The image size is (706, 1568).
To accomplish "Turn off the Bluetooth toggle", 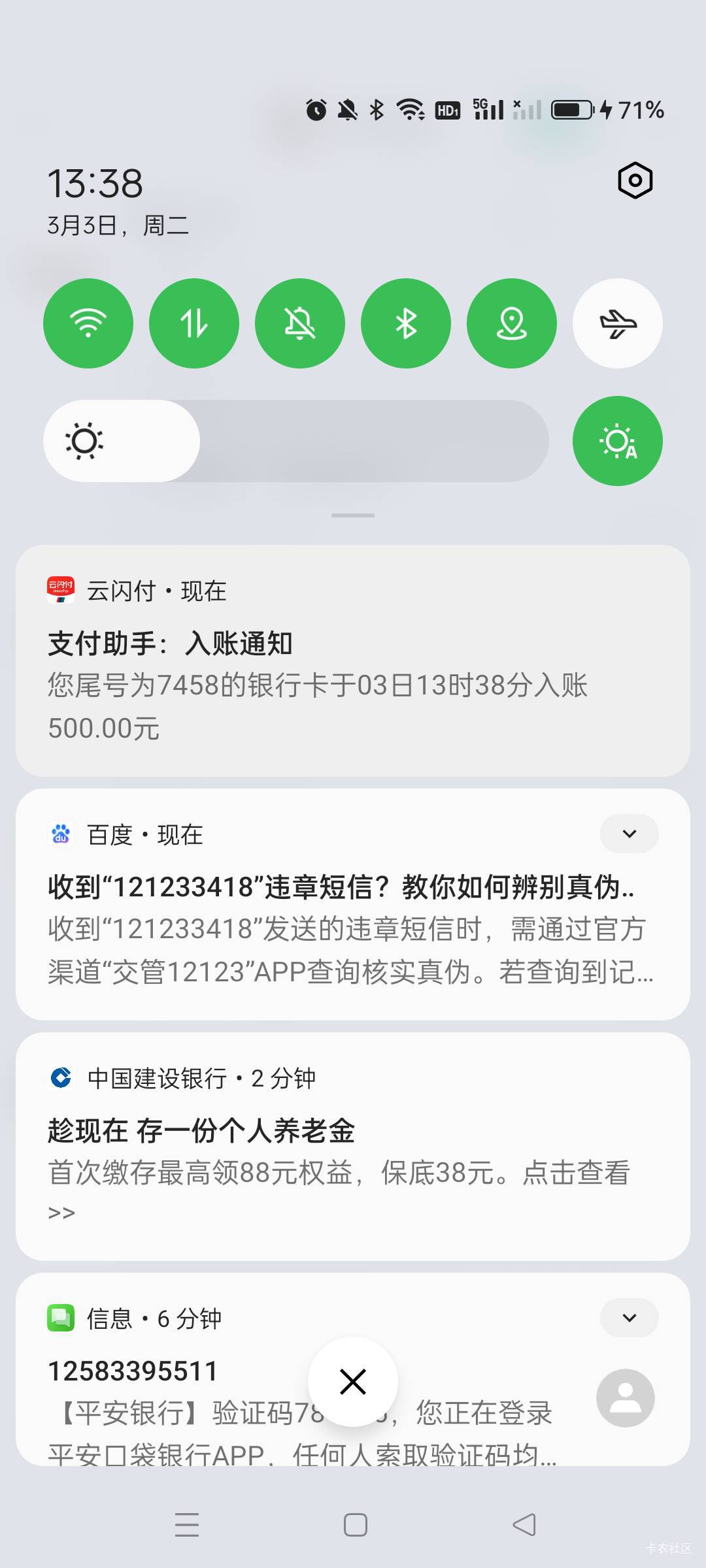I will click(x=406, y=323).
